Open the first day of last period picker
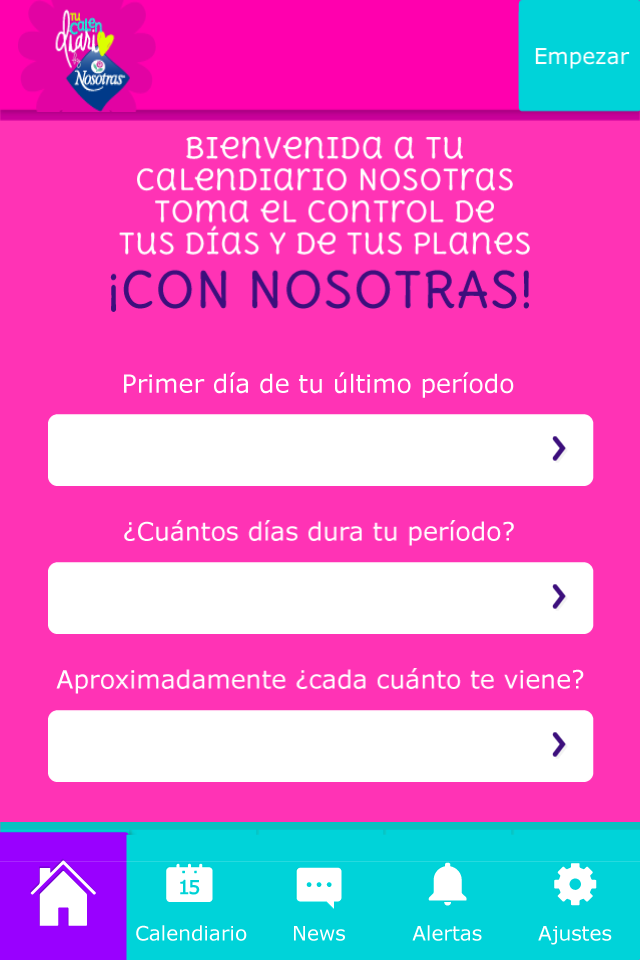 click(320, 450)
